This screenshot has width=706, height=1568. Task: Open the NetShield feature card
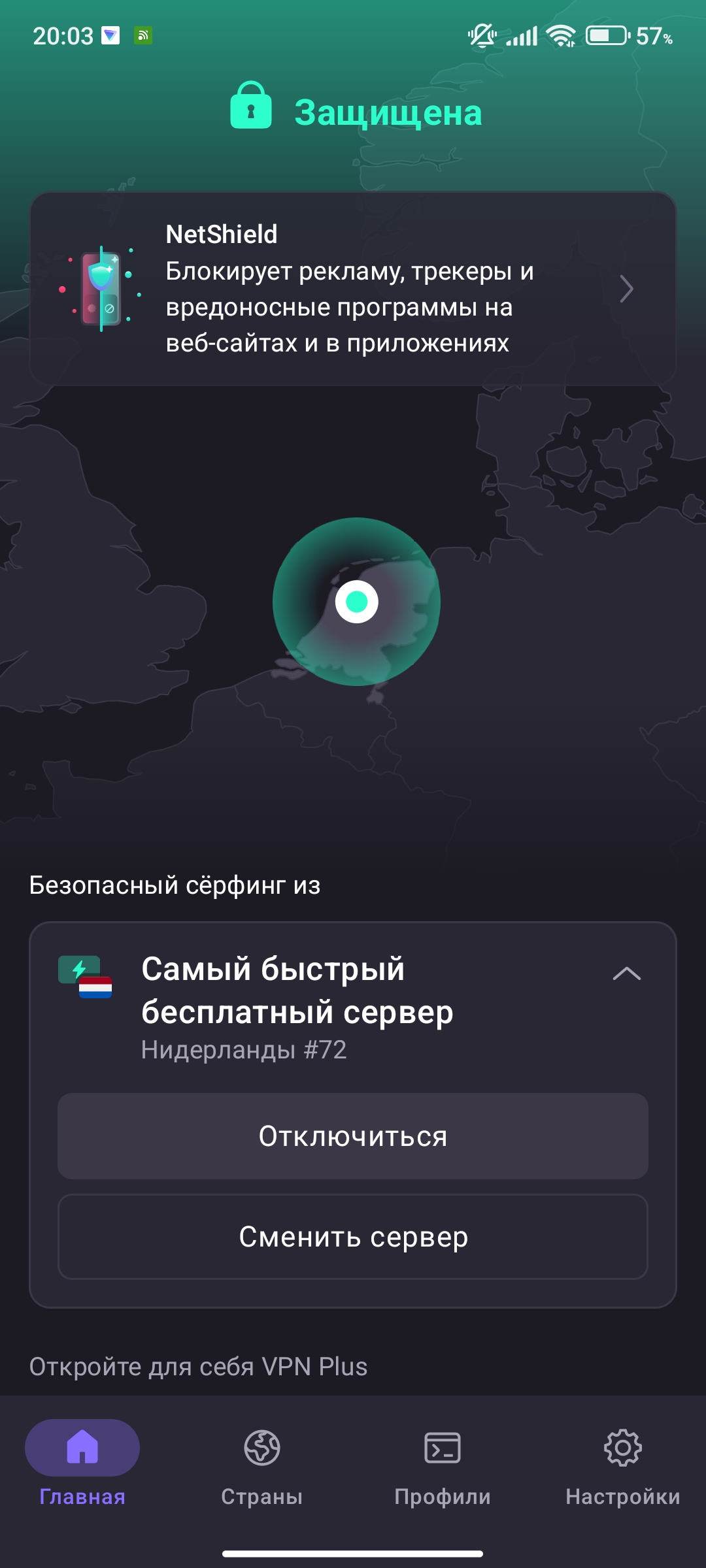pos(353,289)
